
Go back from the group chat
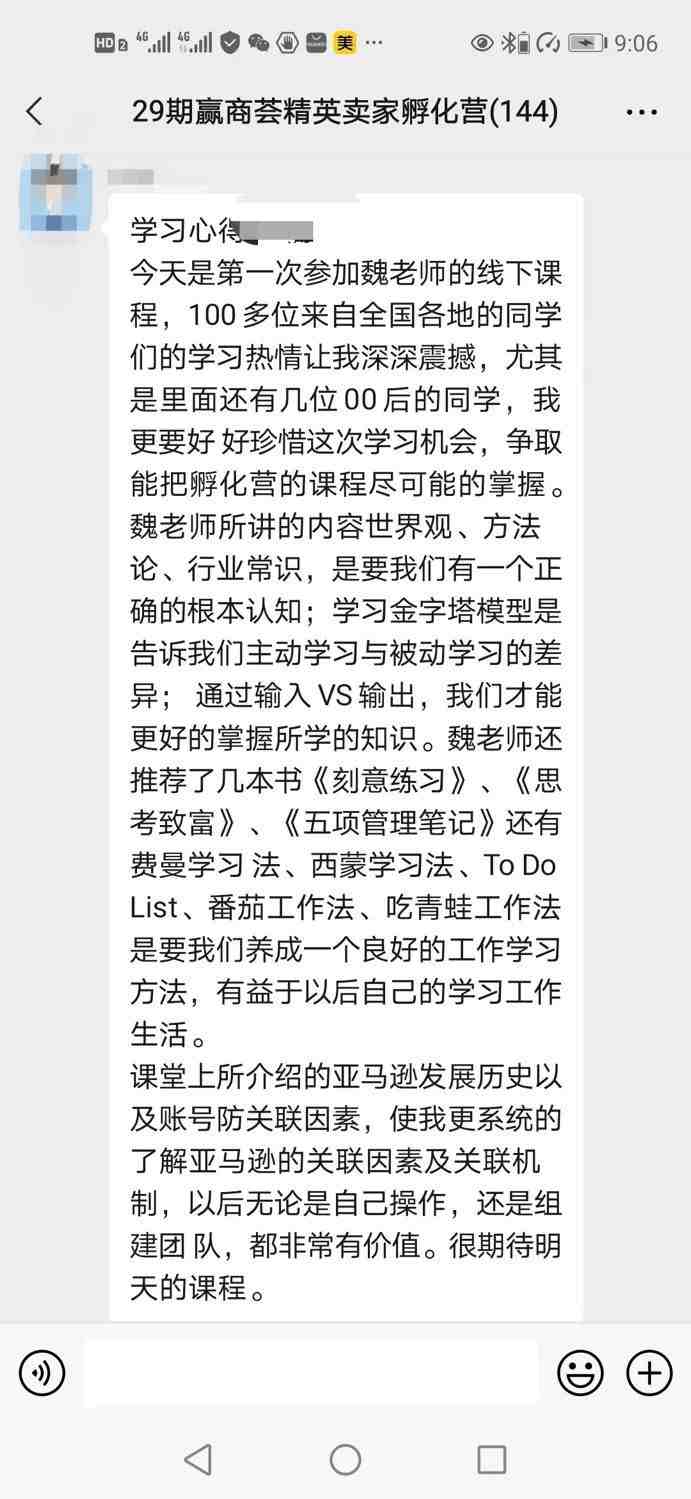point(35,111)
